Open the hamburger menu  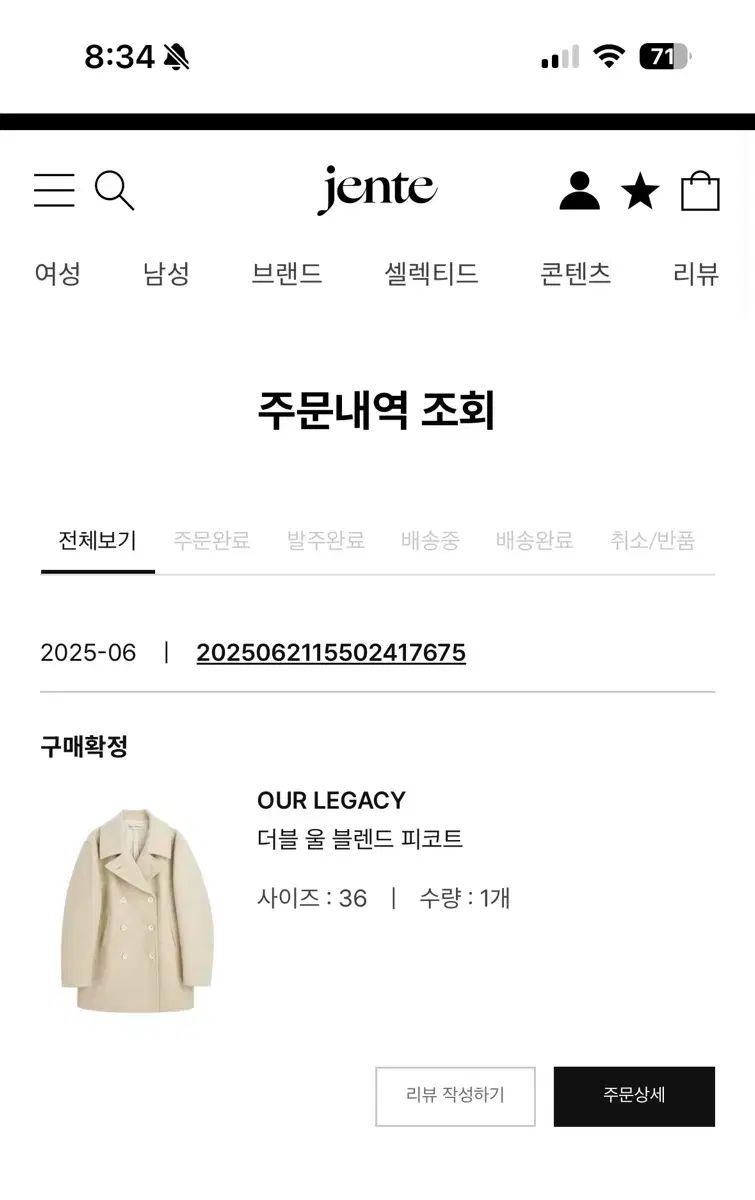point(54,190)
